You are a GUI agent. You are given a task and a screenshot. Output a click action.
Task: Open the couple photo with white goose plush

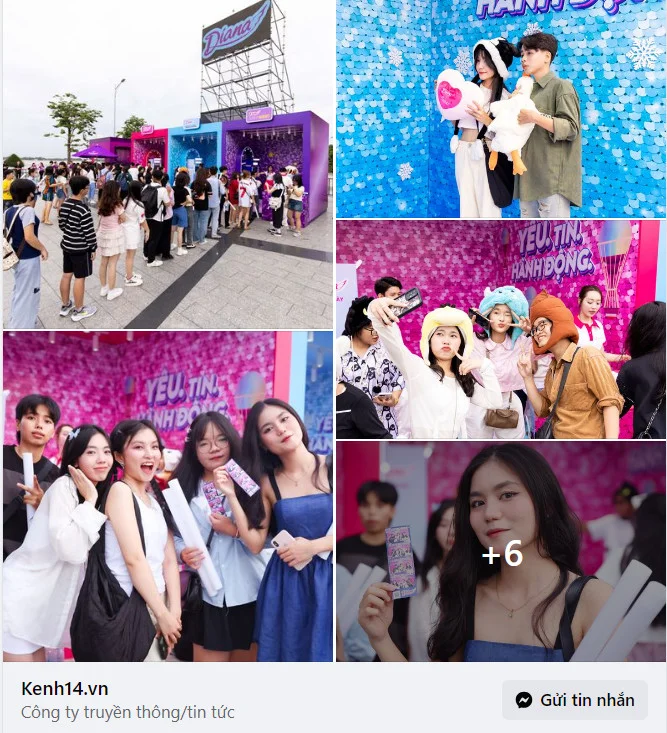501,108
